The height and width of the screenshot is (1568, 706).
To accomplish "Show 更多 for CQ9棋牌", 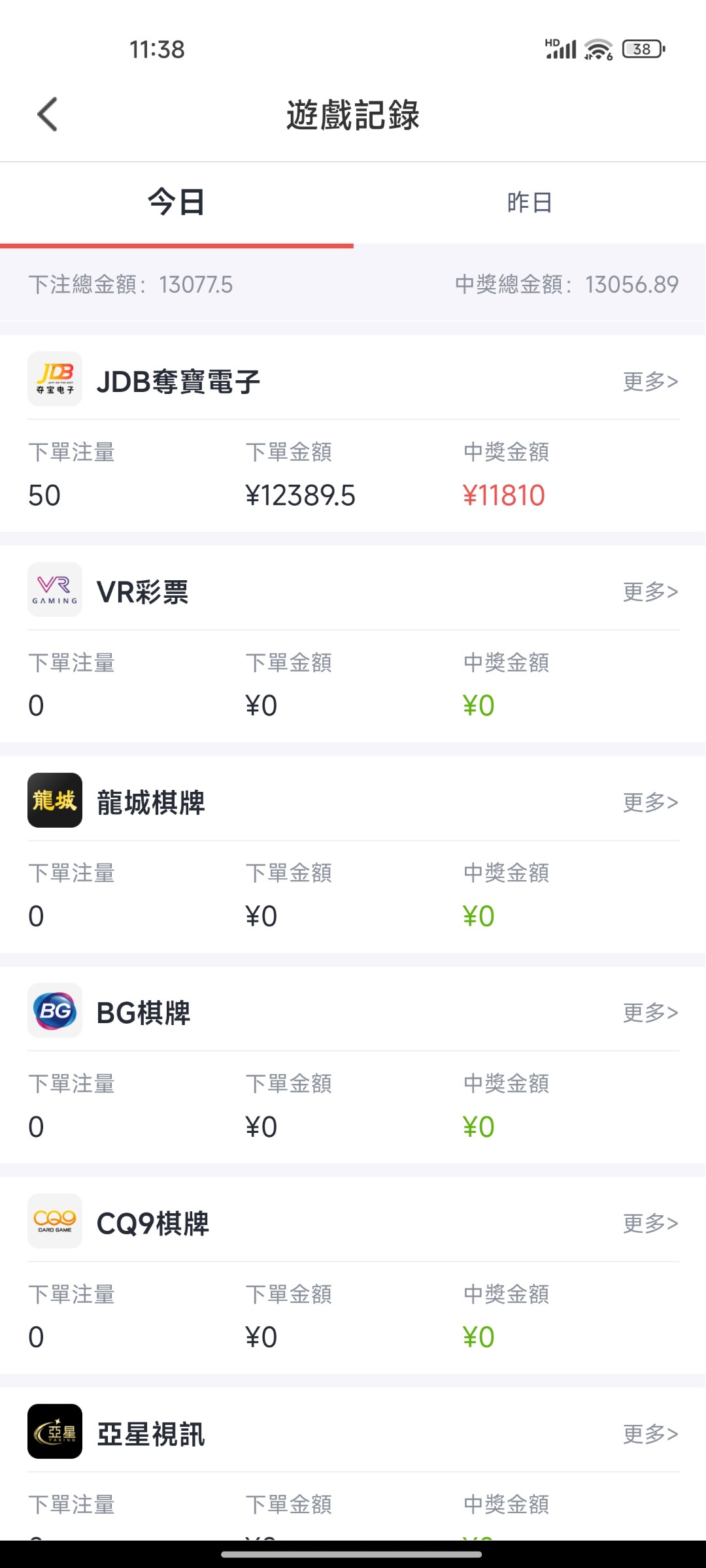I will [650, 1222].
